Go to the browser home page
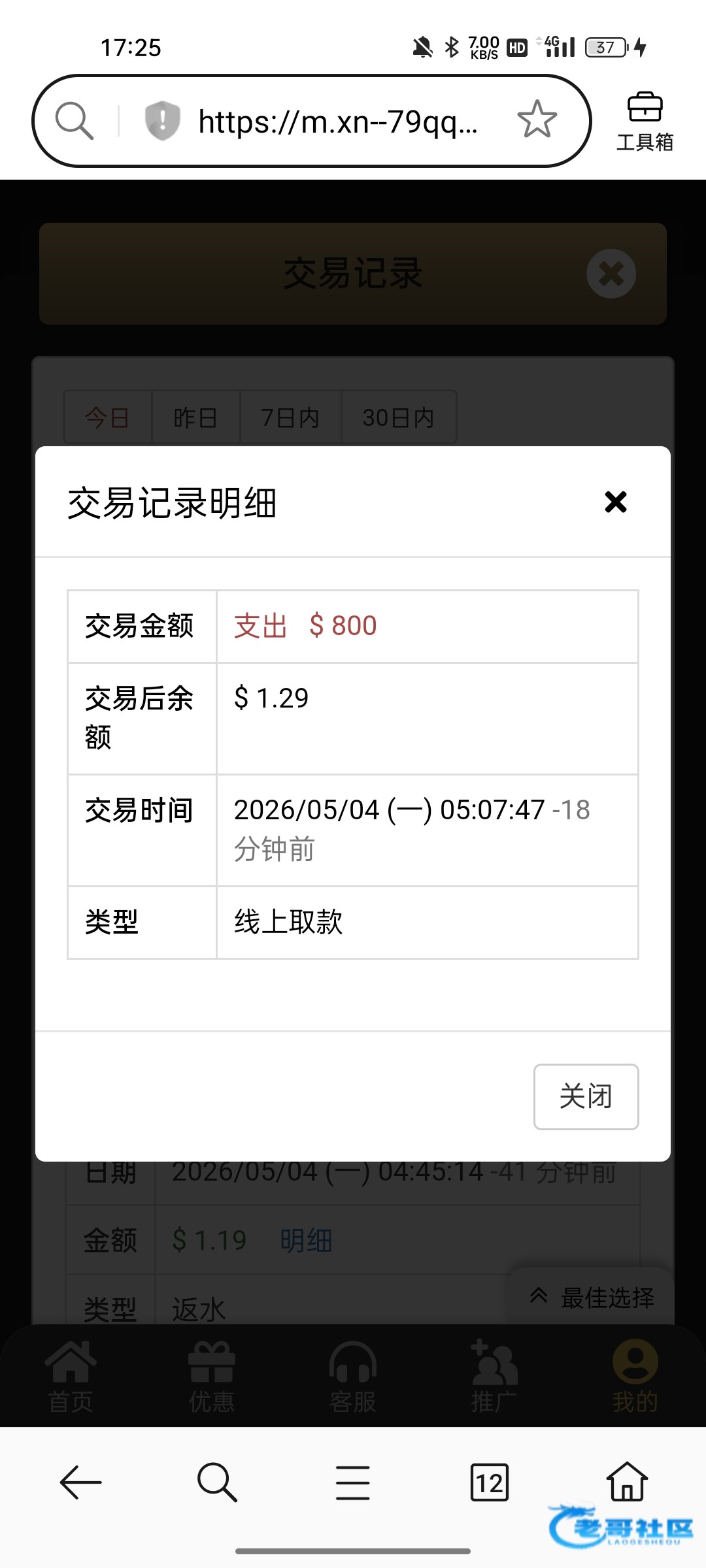 pos(627,1481)
